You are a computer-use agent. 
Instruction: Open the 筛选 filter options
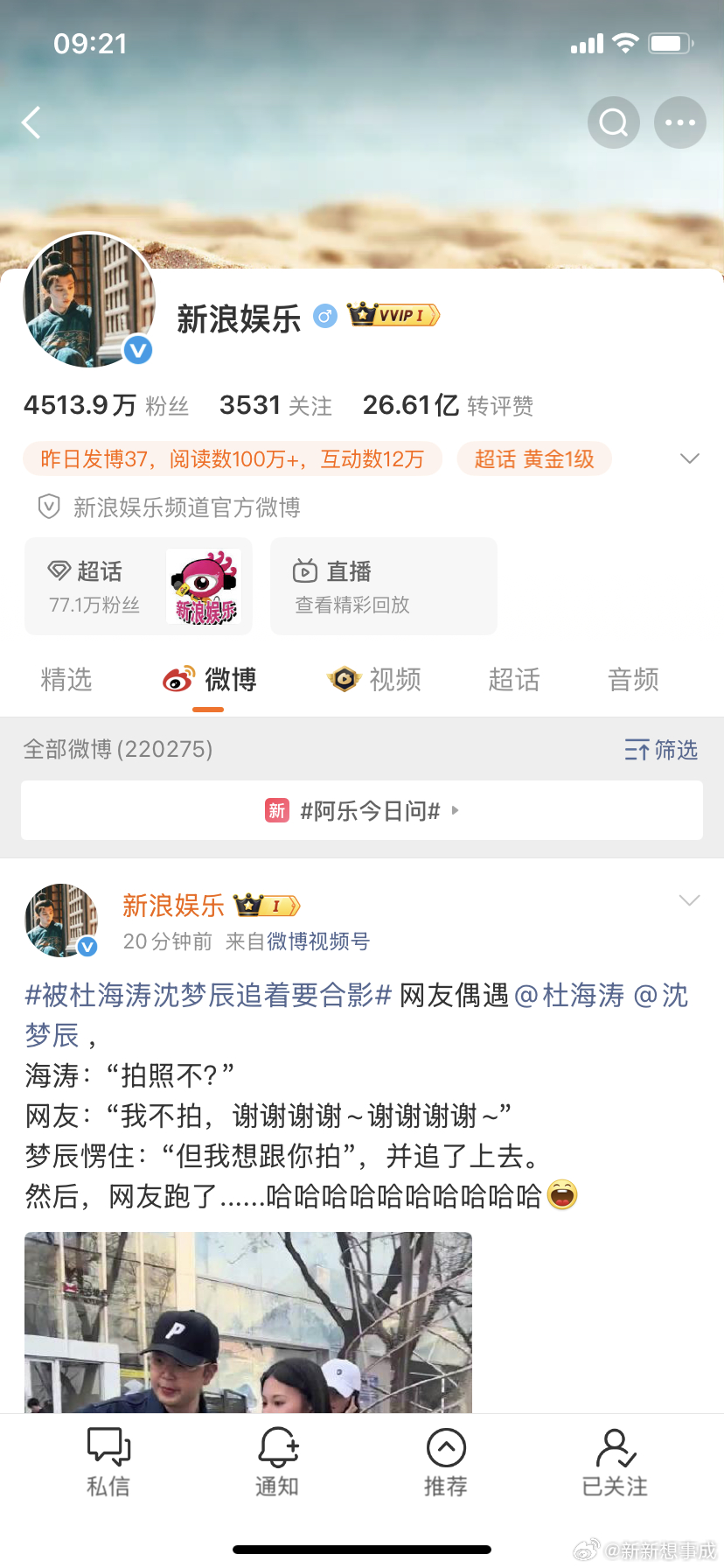660,750
